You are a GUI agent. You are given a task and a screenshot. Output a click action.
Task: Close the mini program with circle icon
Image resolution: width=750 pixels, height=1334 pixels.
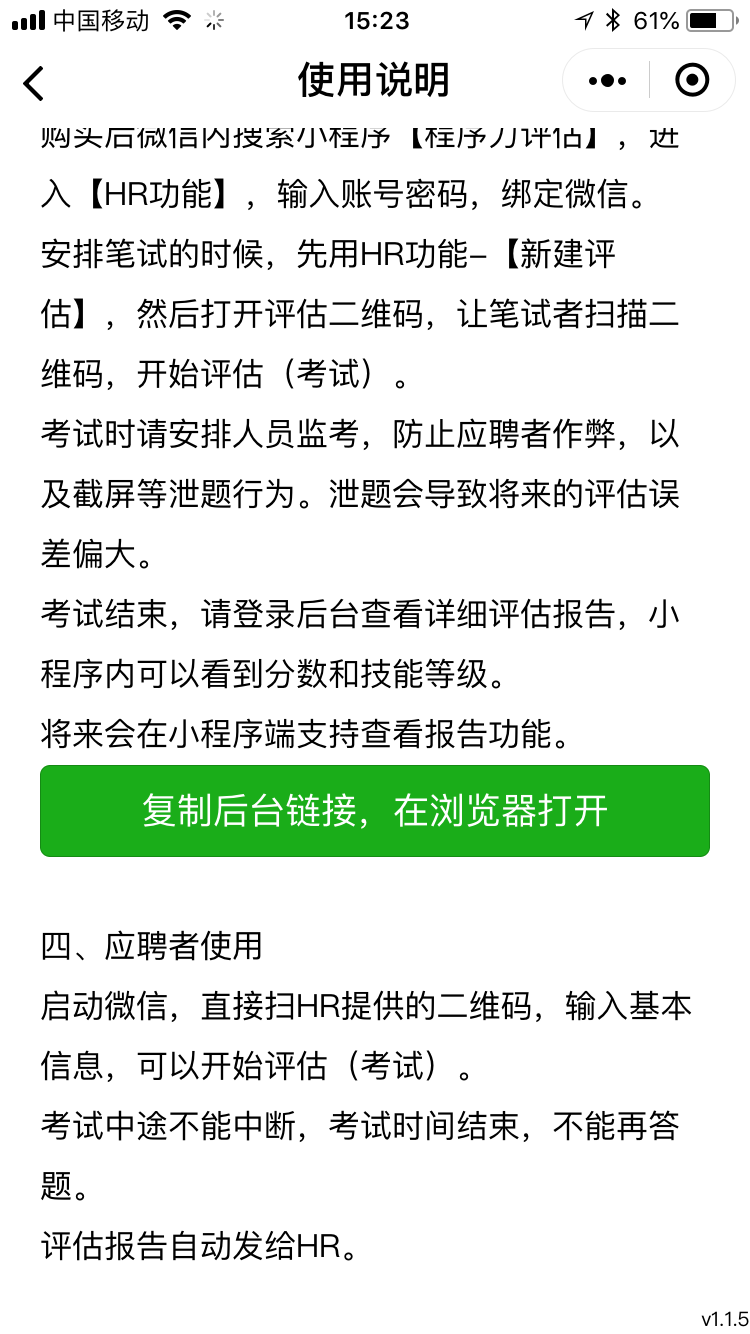692,80
